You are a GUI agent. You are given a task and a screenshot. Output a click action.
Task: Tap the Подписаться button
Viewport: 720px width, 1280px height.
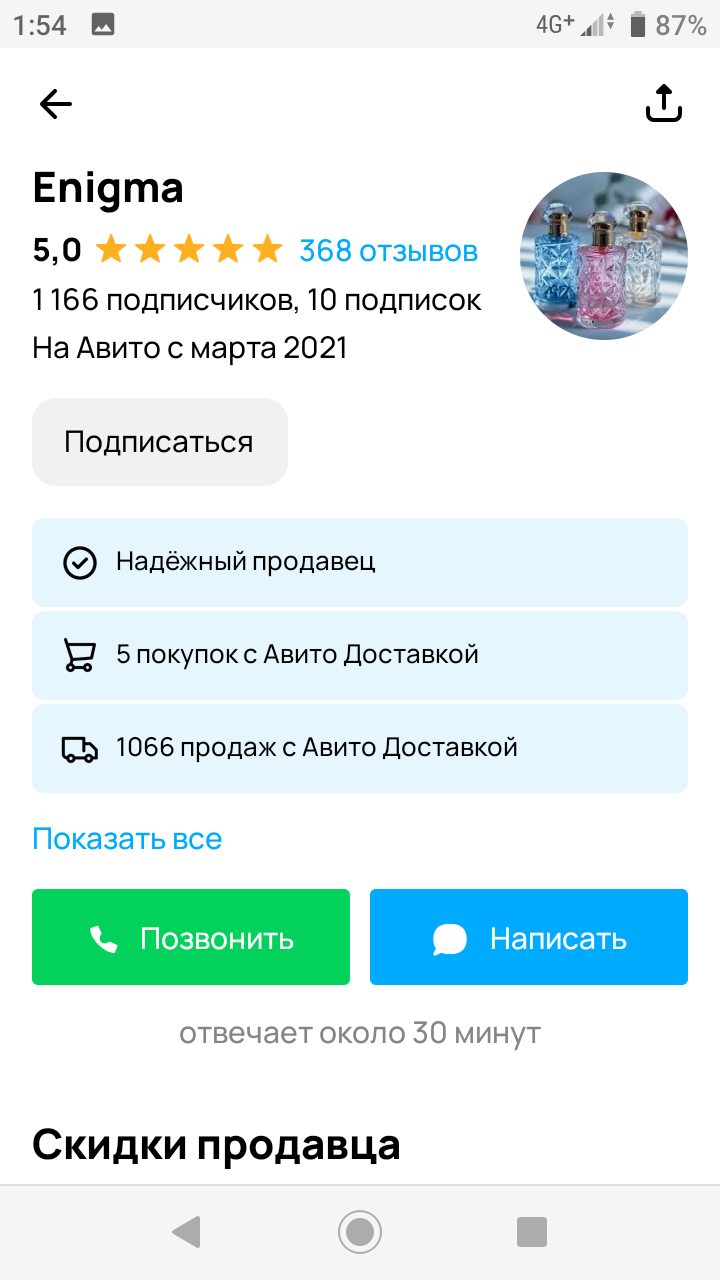pos(160,442)
